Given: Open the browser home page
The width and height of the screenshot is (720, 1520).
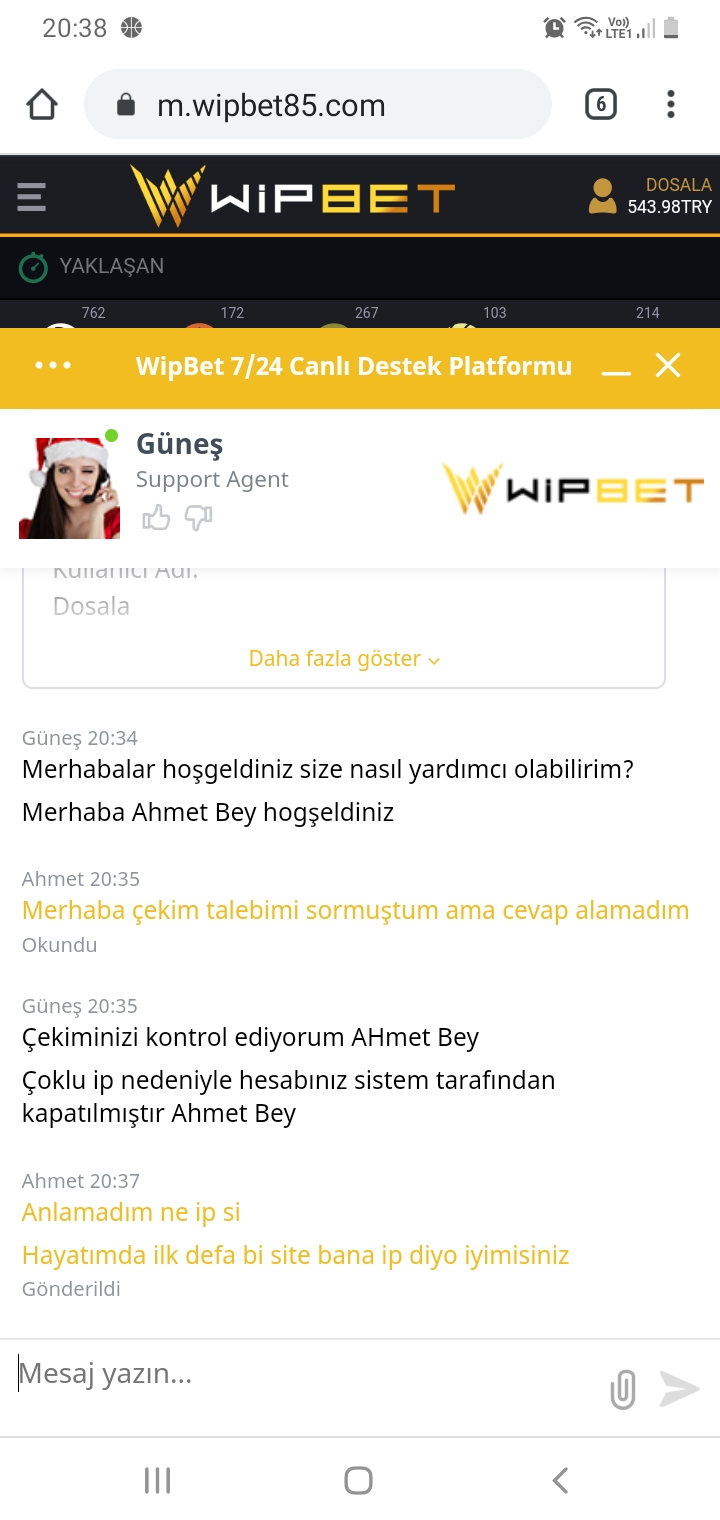Looking at the screenshot, I should point(42,105).
